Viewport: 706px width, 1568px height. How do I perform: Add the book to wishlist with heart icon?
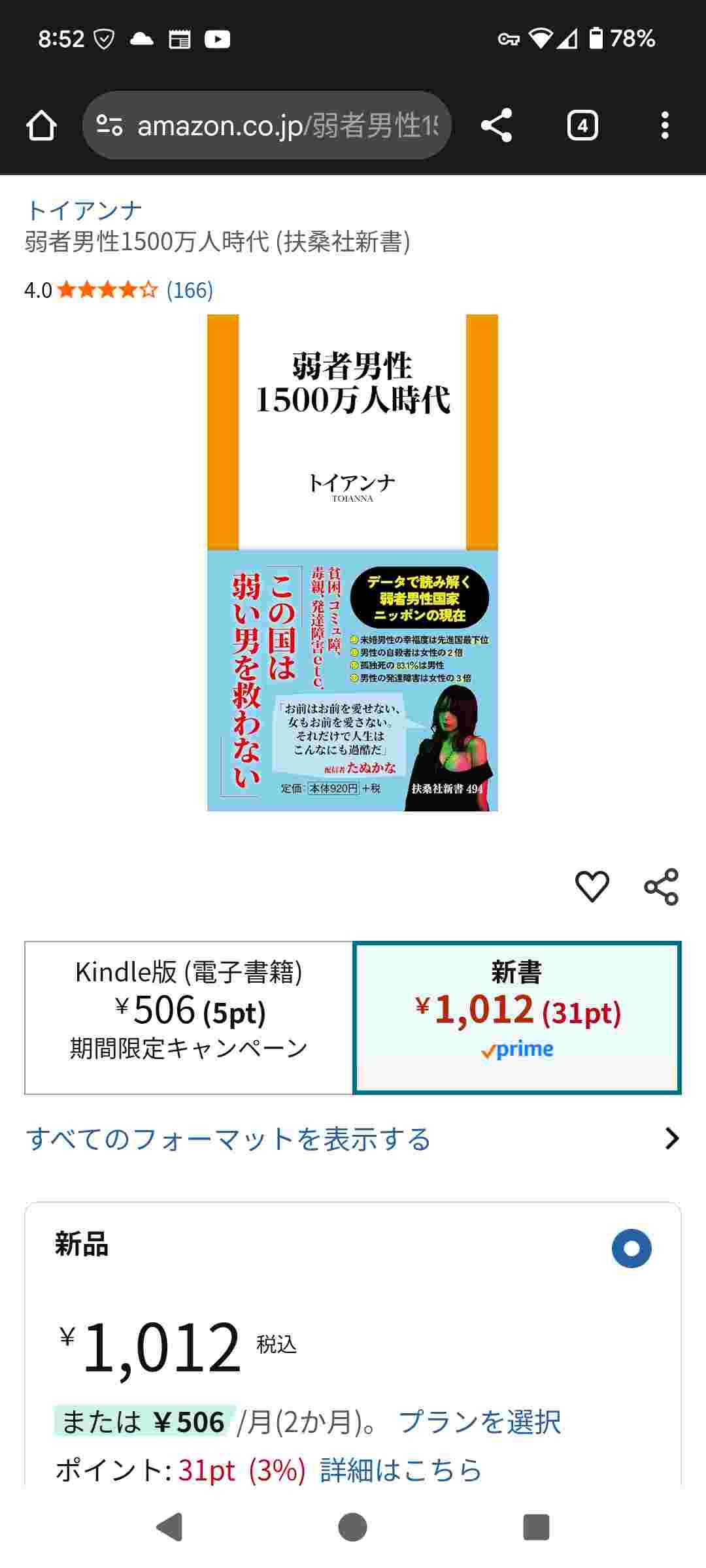click(x=592, y=887)
